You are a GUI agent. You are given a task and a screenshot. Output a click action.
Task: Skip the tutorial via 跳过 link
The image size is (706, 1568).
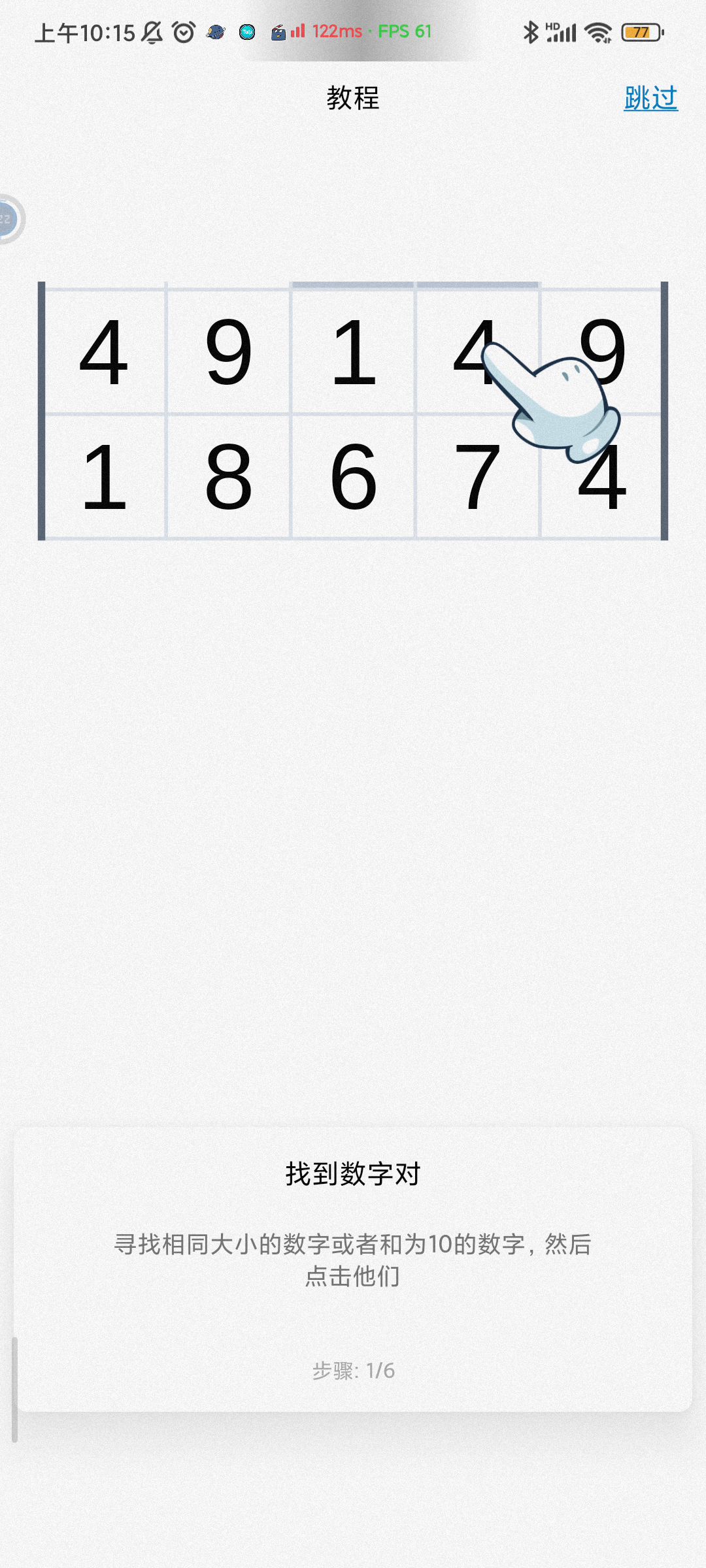tap(650, 99)
